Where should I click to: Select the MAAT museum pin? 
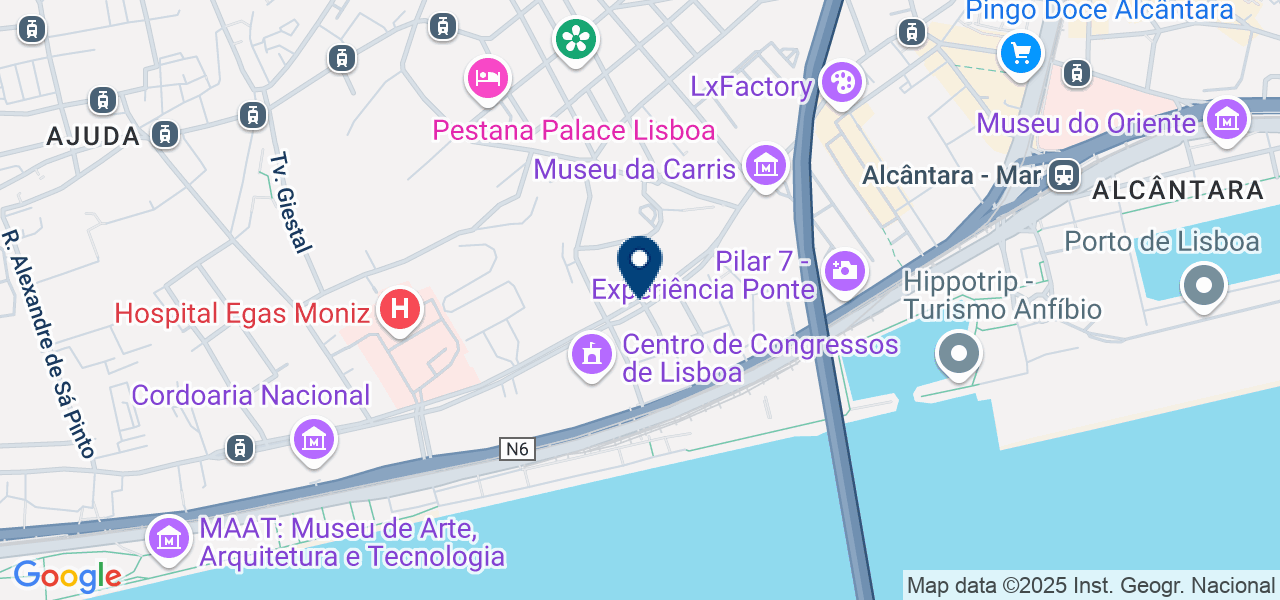[169, 539]
